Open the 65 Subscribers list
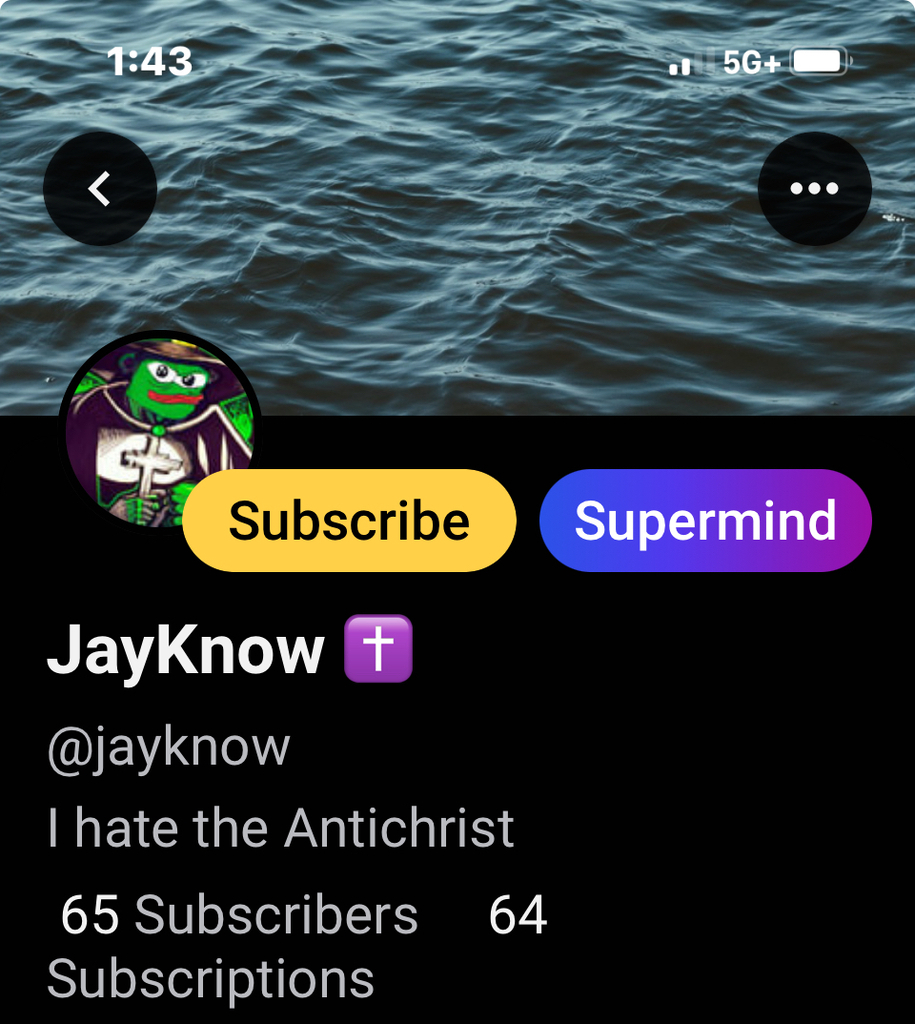This screenshot has width=915, height=1024. (x=239, y=915)
